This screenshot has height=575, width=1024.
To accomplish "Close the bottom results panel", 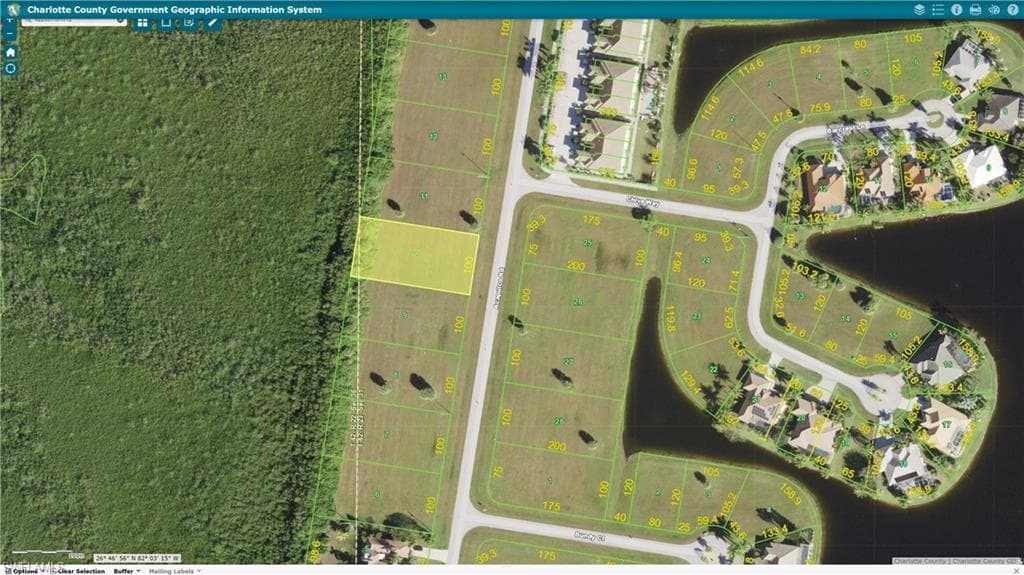I will click(x=1016, y=571).
